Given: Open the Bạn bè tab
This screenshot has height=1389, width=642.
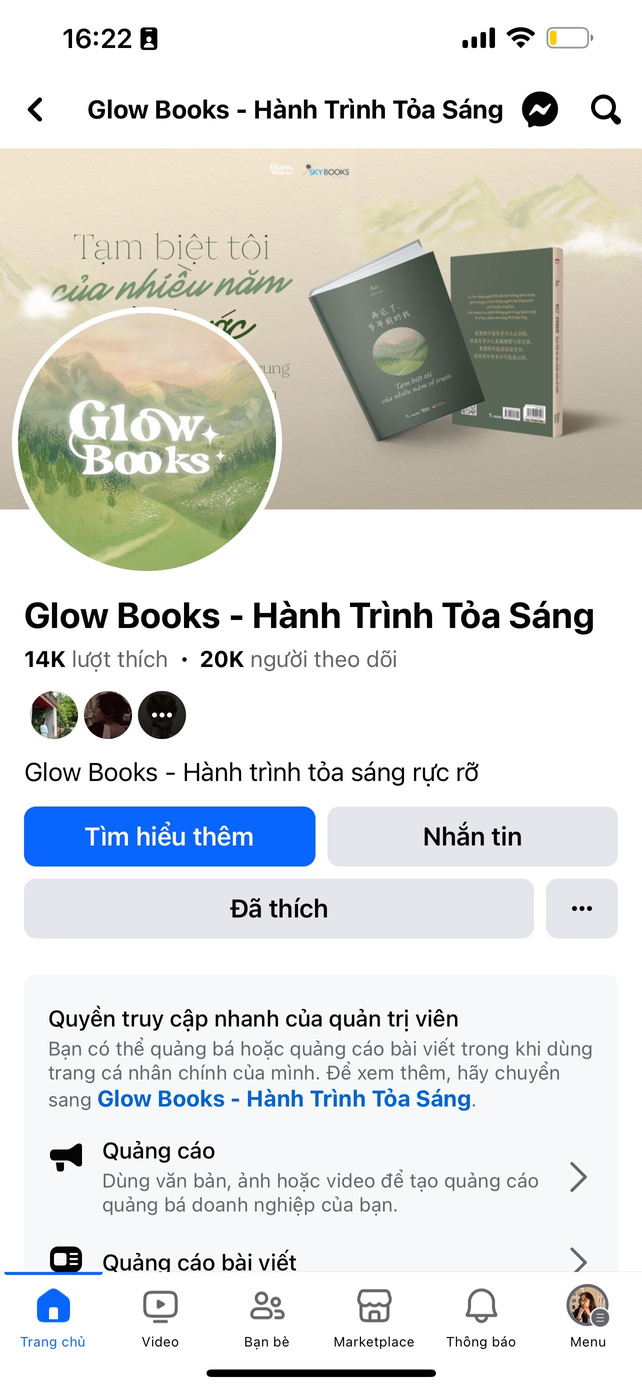Looking at the screenshot, I should point(267,1318).
